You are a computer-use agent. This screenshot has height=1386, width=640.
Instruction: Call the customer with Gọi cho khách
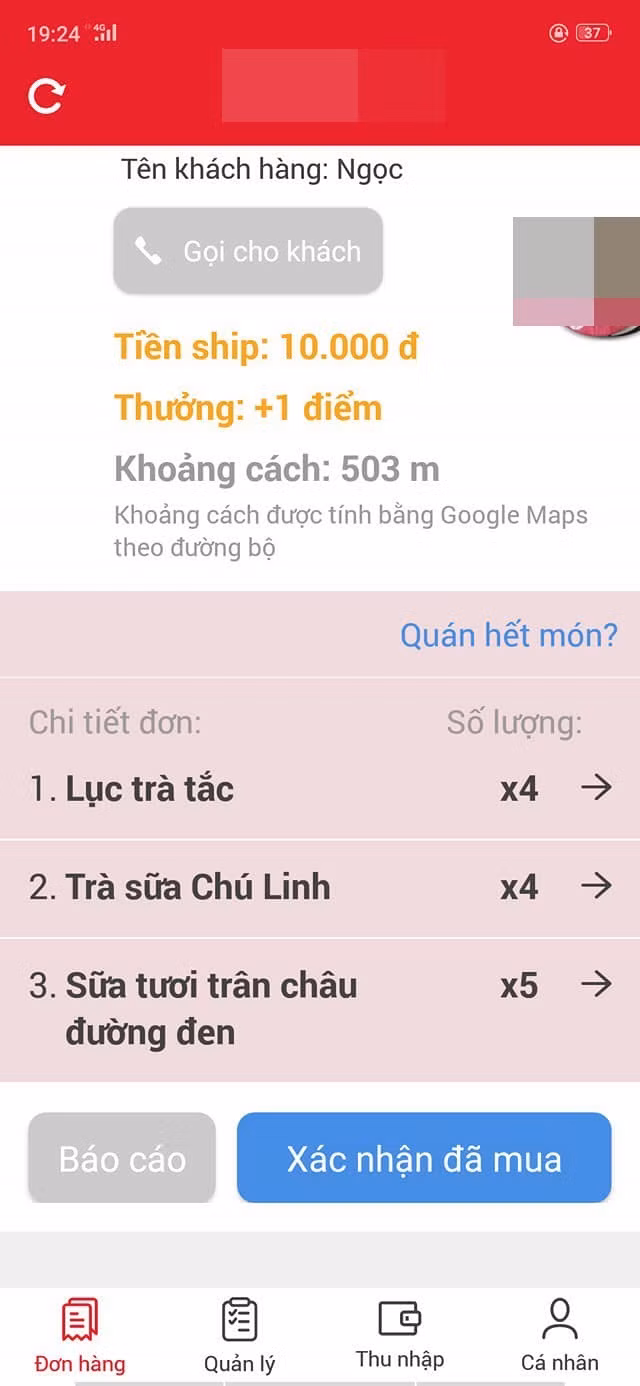click(x=248, y=251)
